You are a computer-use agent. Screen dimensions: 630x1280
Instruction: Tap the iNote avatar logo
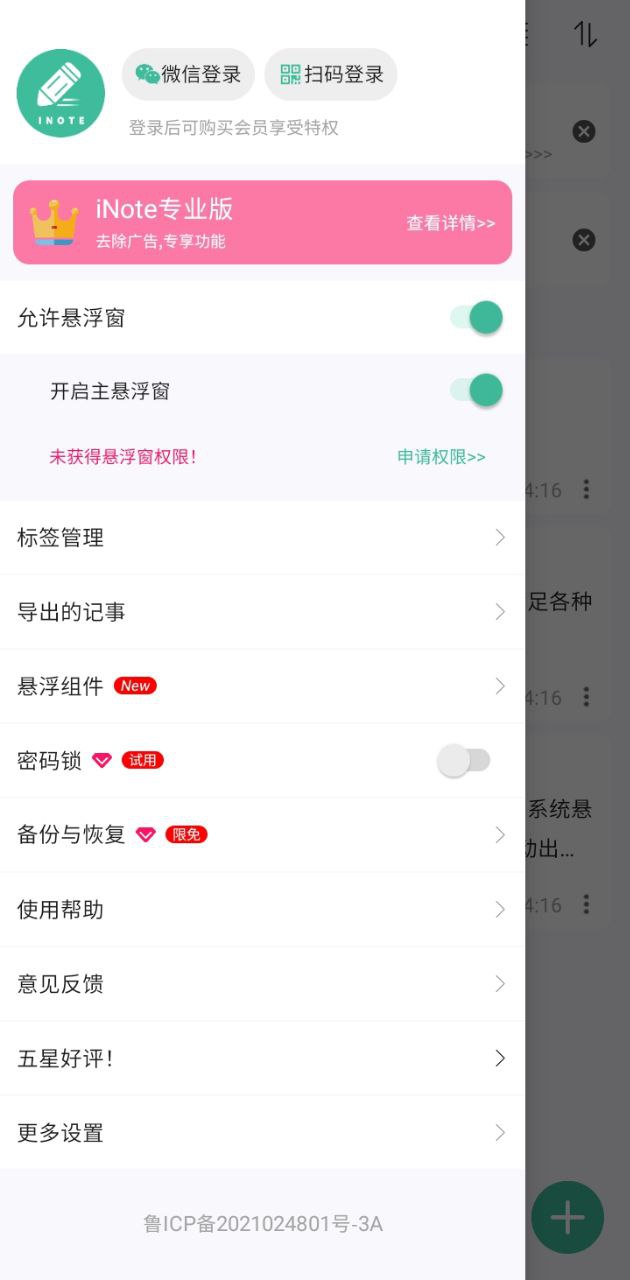click(x=61, y=93)
